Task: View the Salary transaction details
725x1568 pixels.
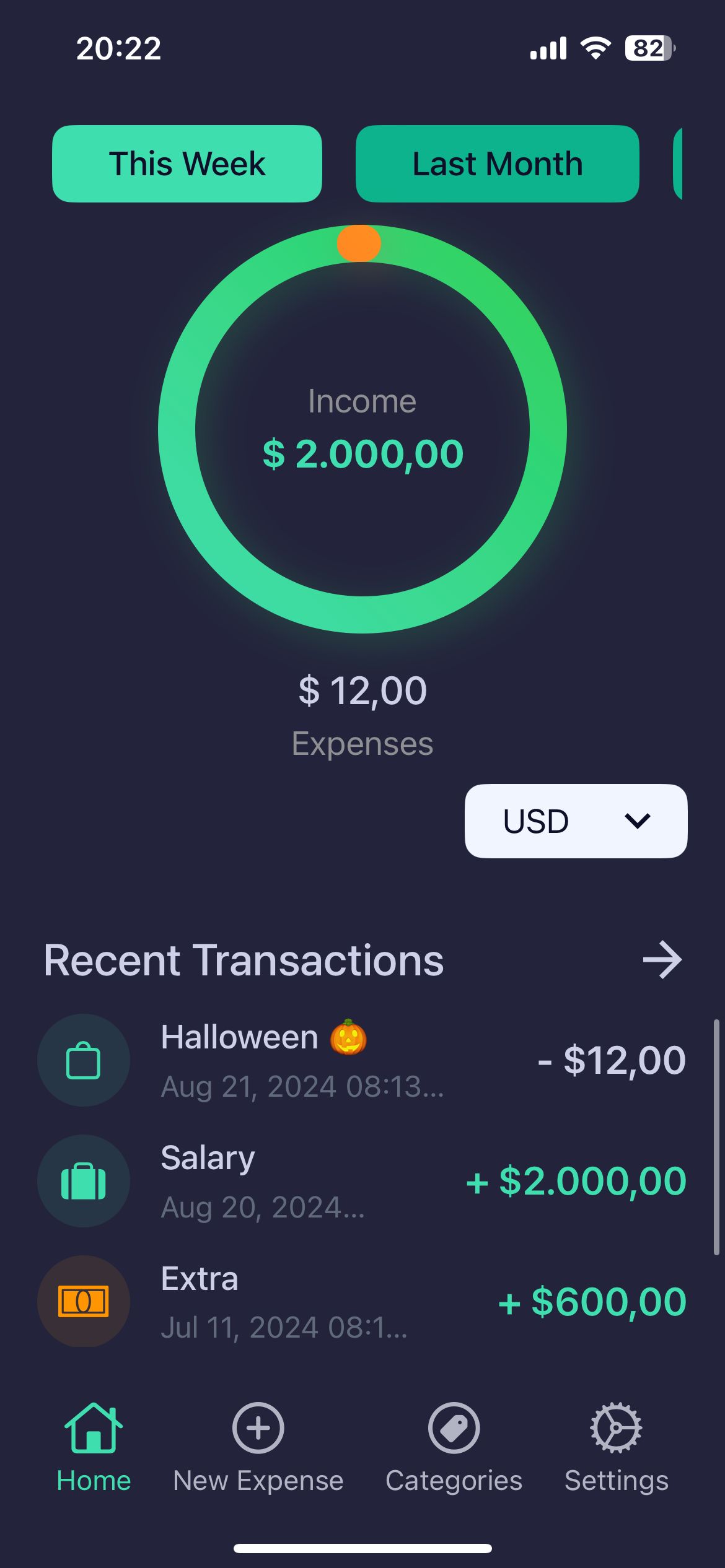Action: (x=362, y=1181)
